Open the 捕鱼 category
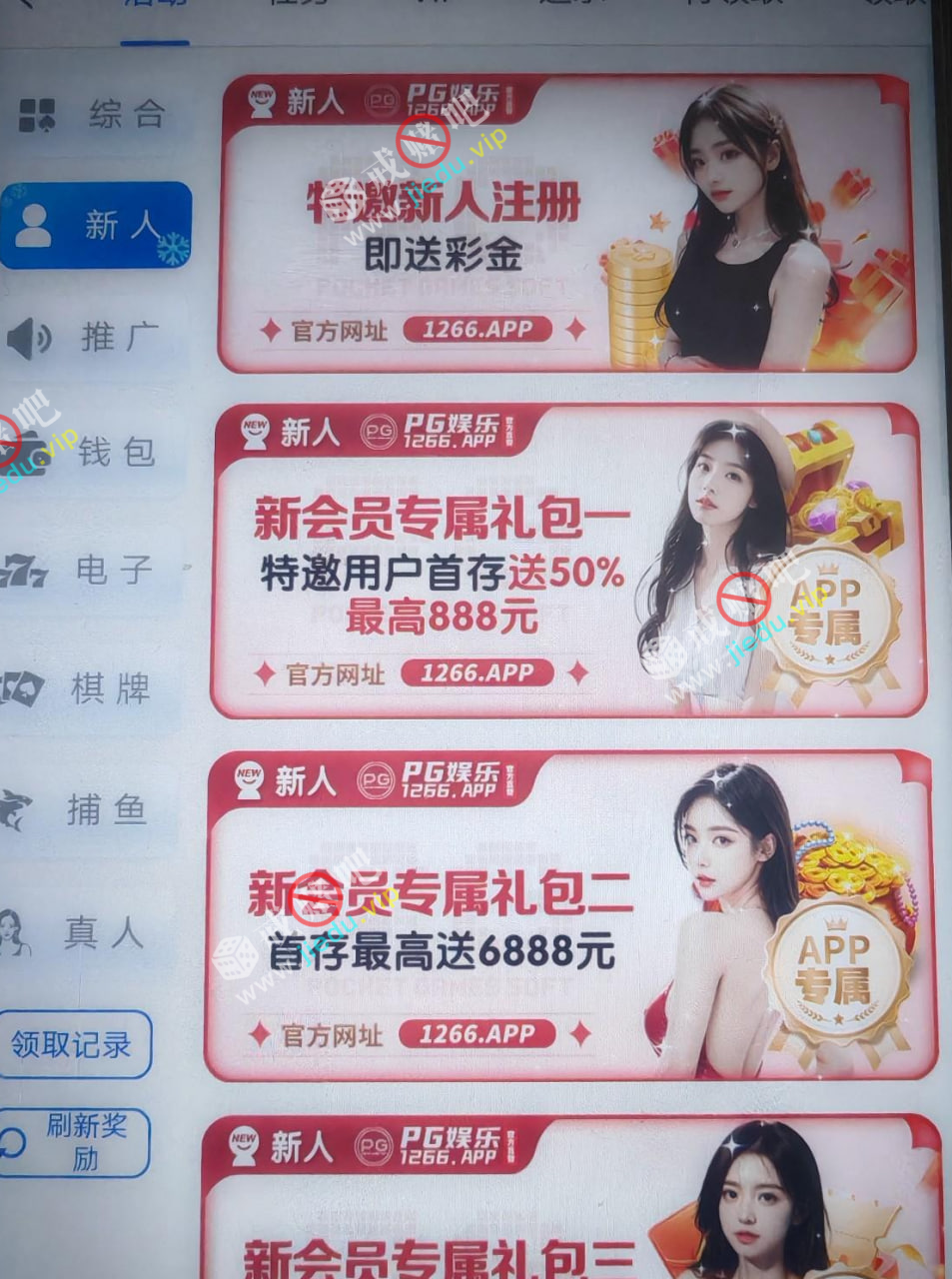 95,809
